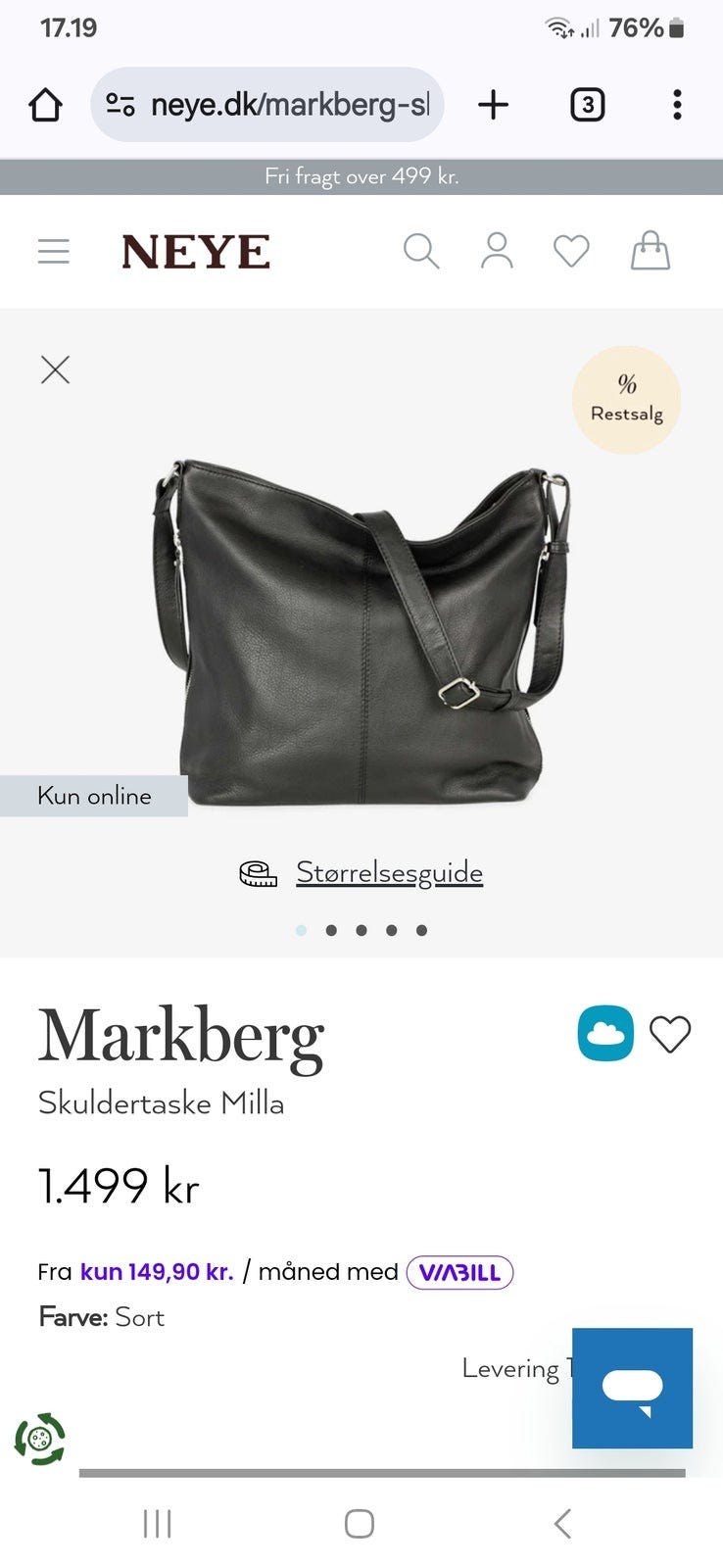The height and width of the screenshot is (1568, 723).
Task: Open a new browser tab with the plus
Action: click(493, 104)
